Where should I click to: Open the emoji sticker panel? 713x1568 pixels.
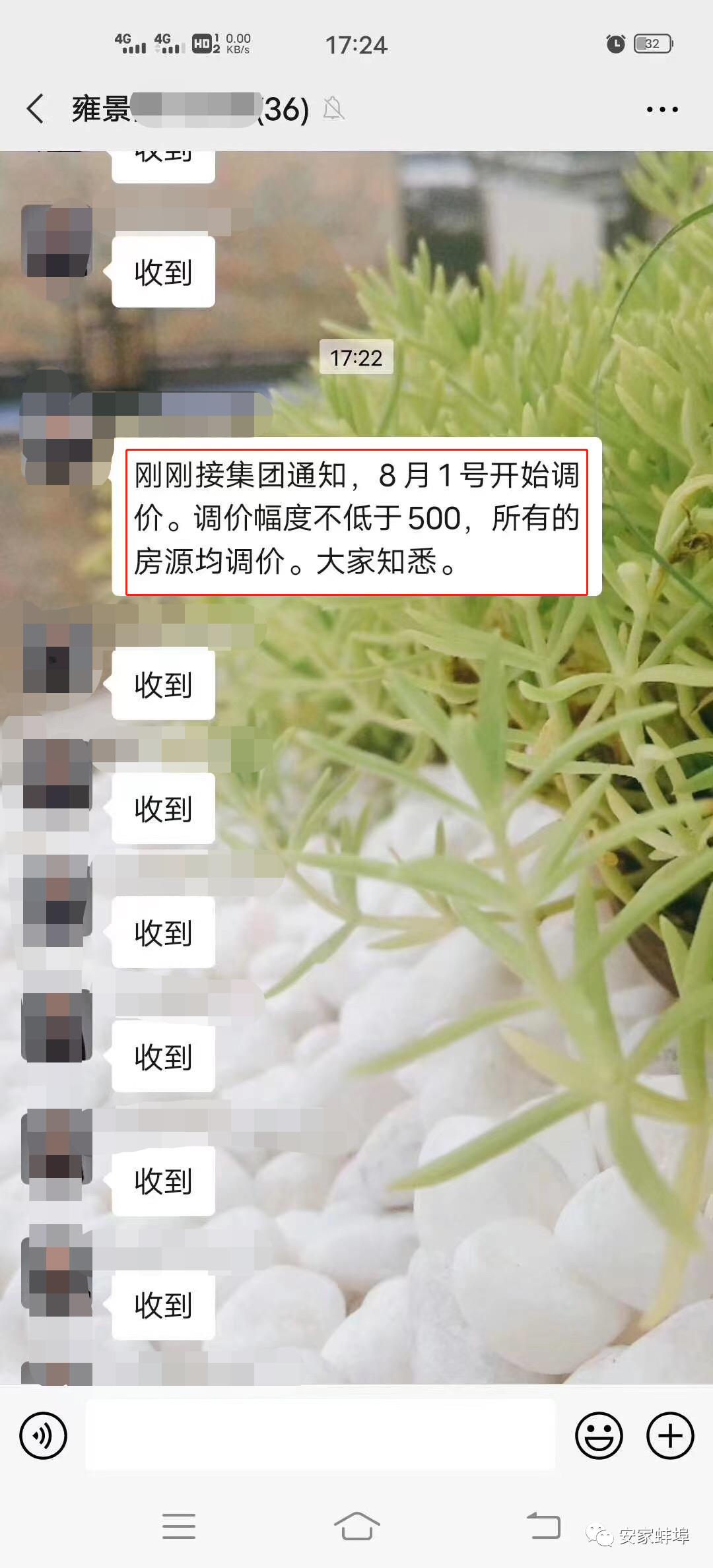[599, 1435]
